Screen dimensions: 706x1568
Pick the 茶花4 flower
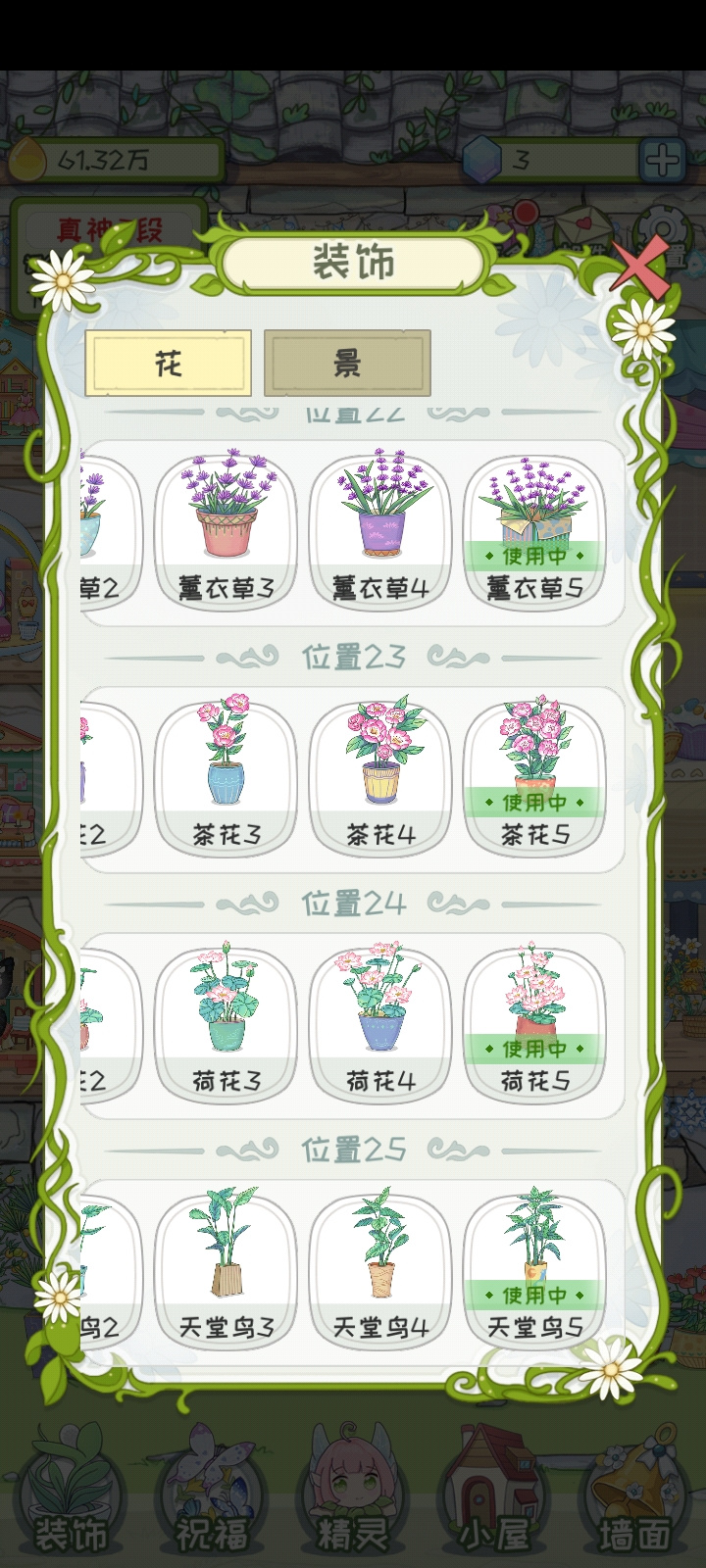tap(380, 777)
